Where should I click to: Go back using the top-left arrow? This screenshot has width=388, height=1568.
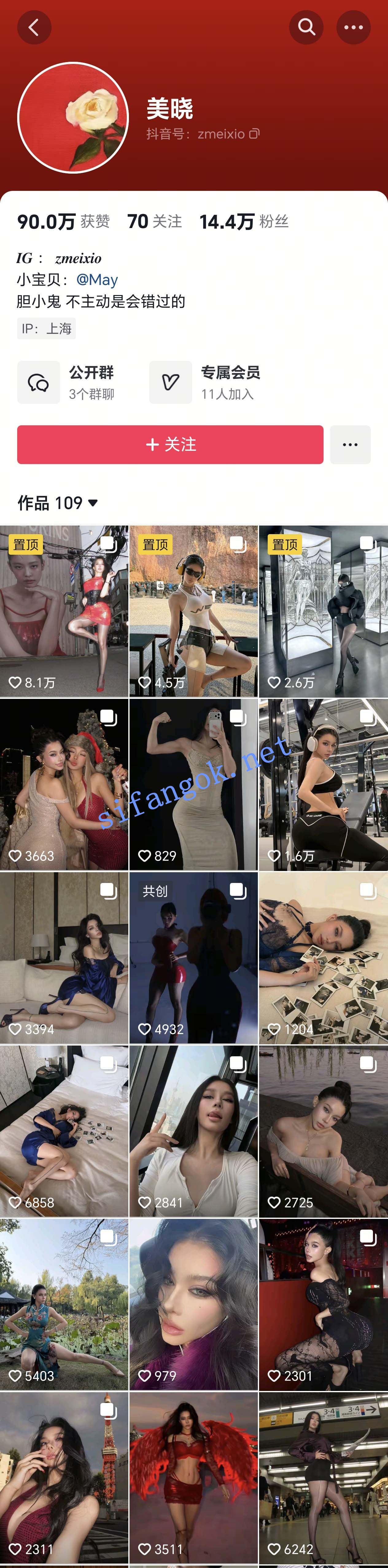33,27
